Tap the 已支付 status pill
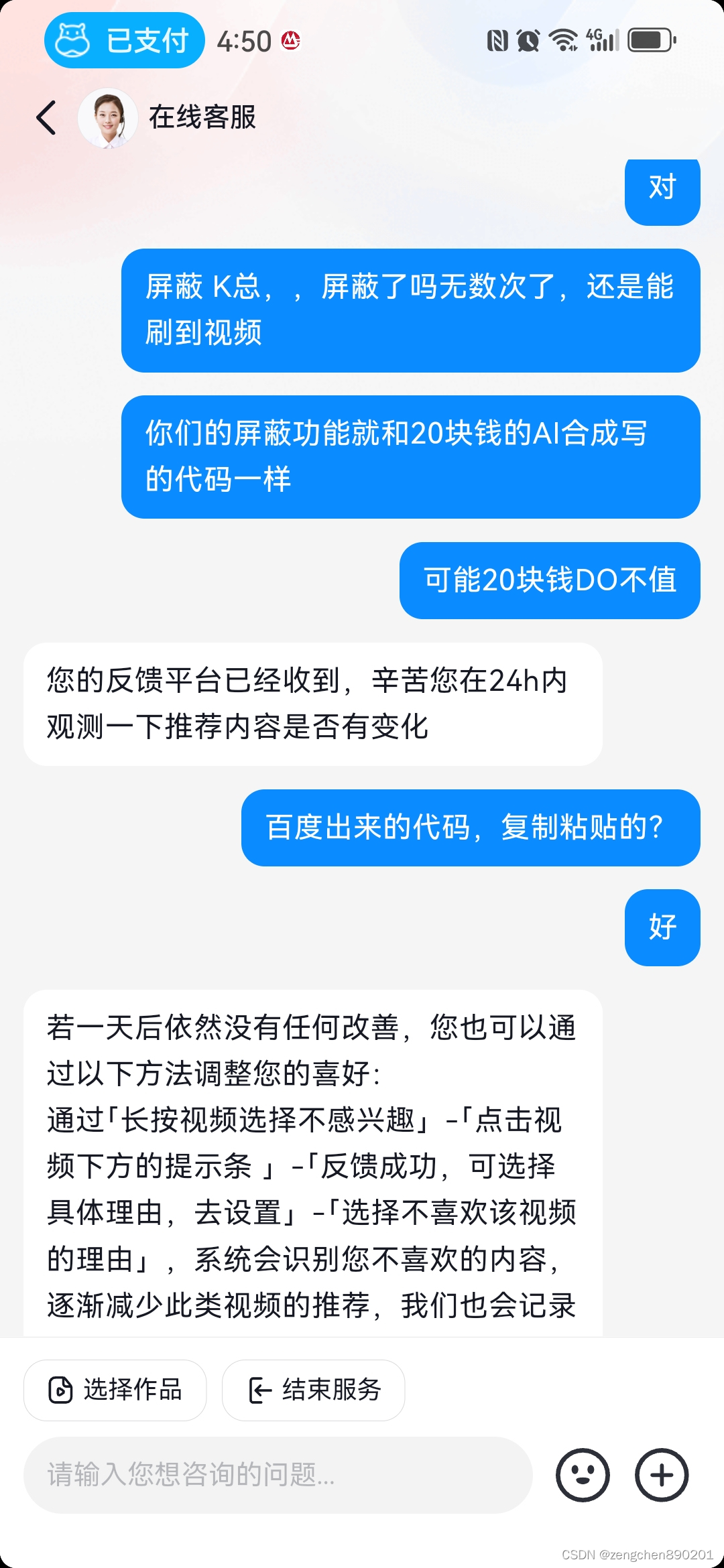Screen dimensions: 724x1568 pyautogui.click(x=125, y=41)
